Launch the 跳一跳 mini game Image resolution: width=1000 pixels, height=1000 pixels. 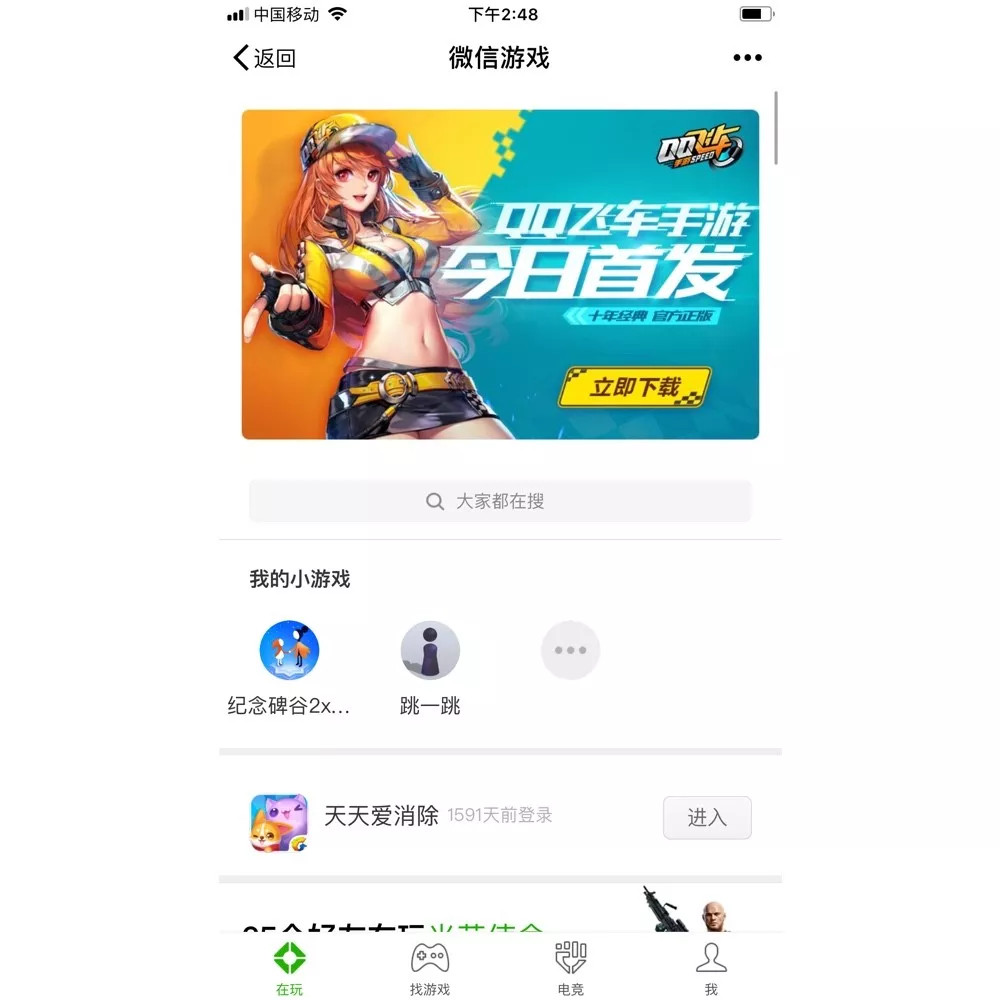(x=430, y=651)
